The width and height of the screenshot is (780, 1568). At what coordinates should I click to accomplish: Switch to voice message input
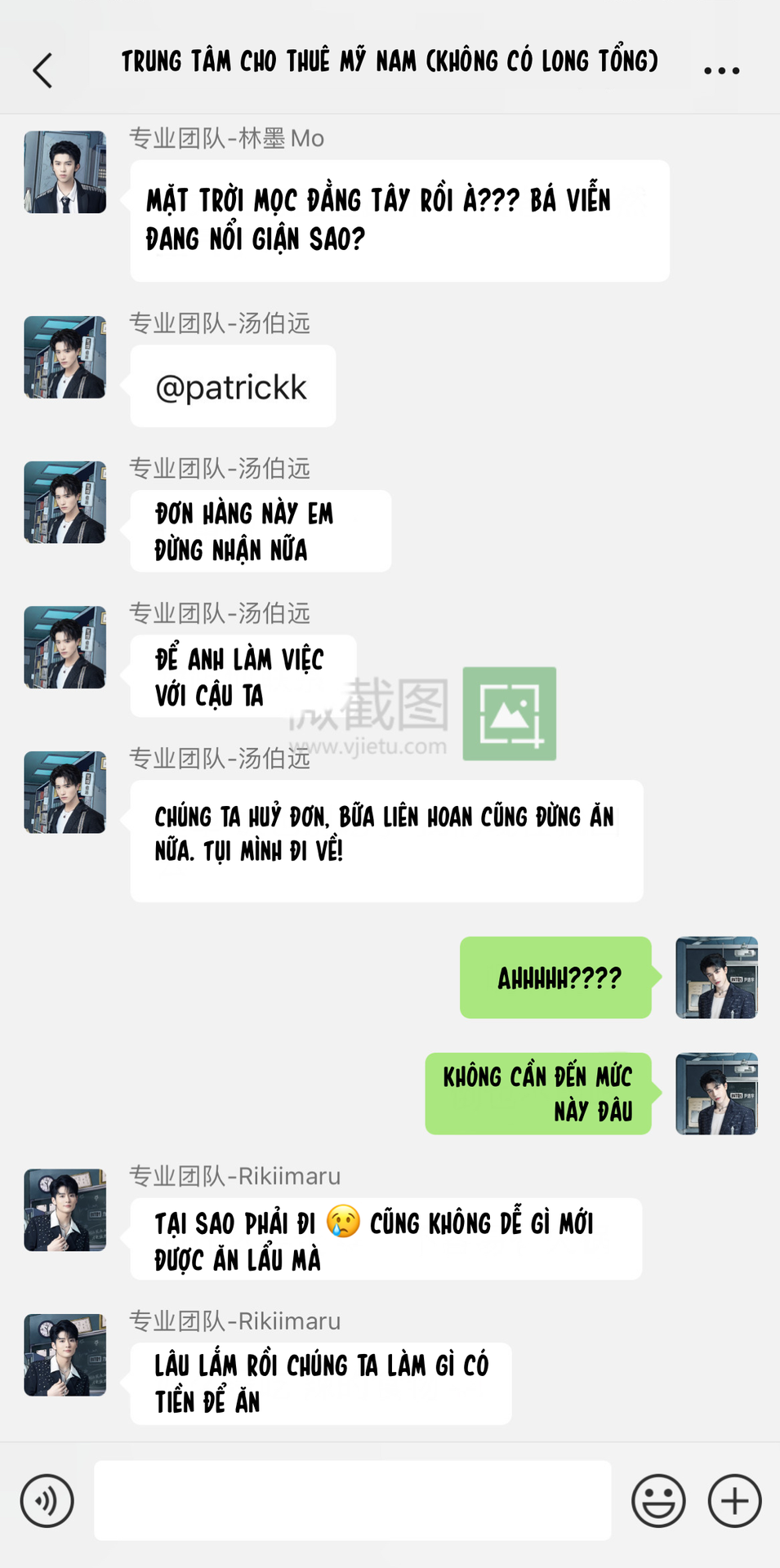(x=47, y=1500)
